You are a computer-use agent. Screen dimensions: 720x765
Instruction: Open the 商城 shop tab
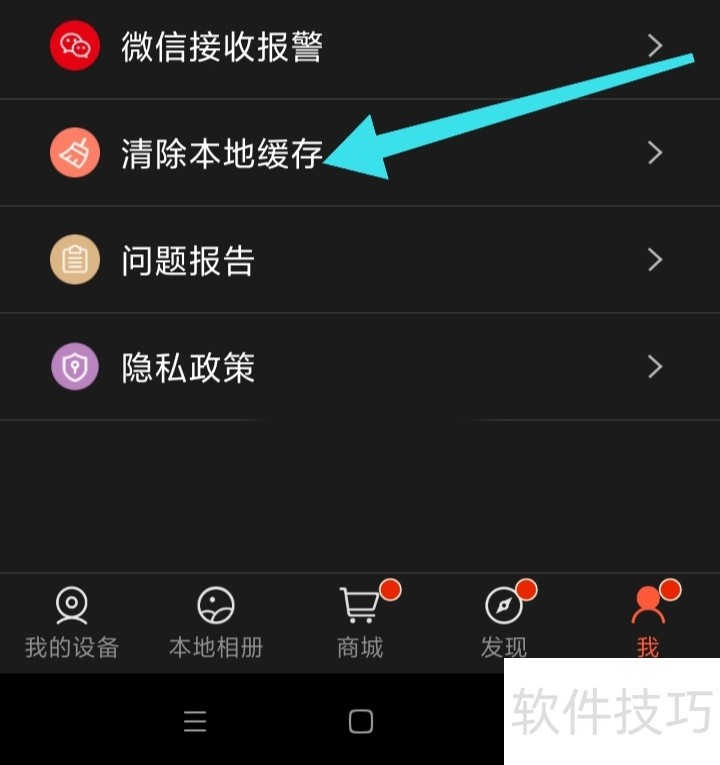coord(360,624)
